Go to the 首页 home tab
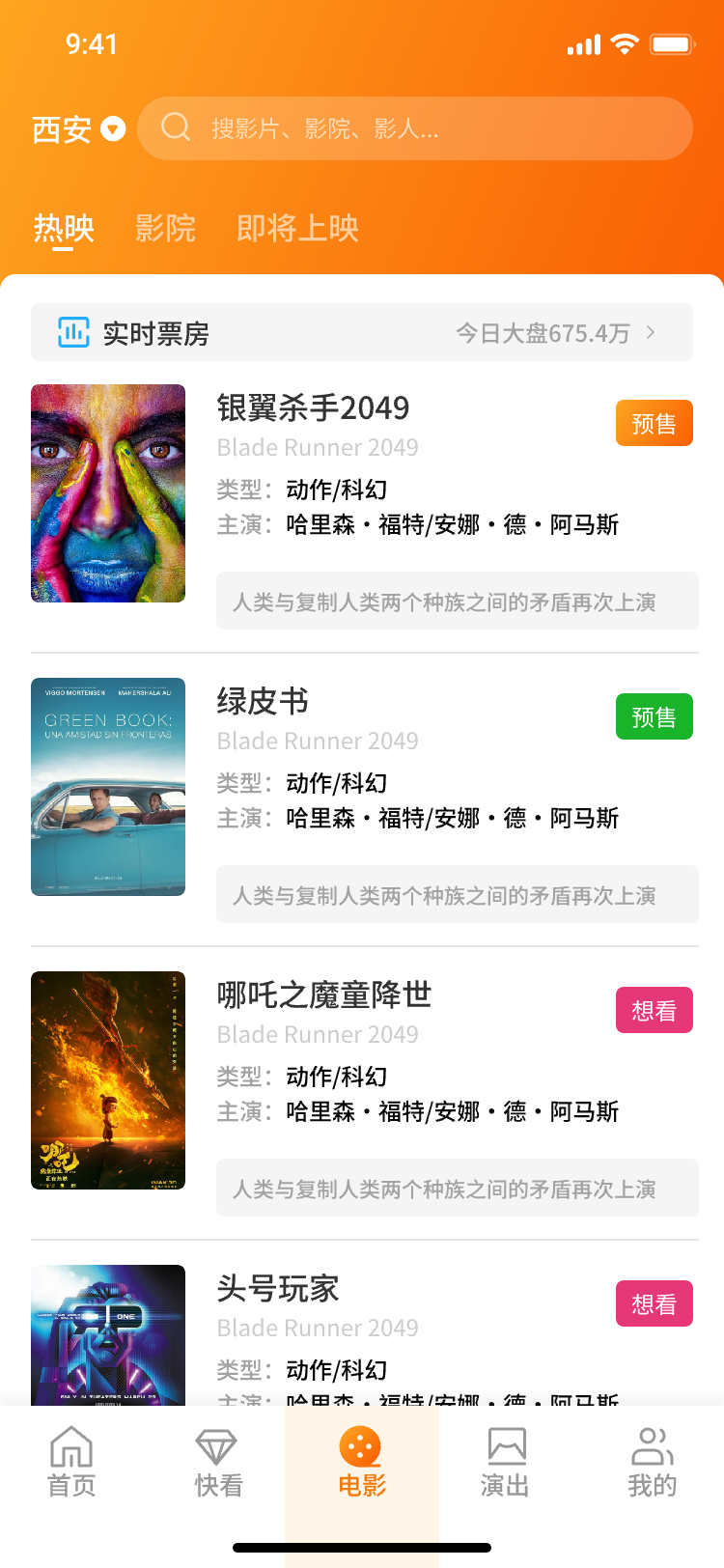This screenshot has height=1568, width=724. coord(71,1462)
